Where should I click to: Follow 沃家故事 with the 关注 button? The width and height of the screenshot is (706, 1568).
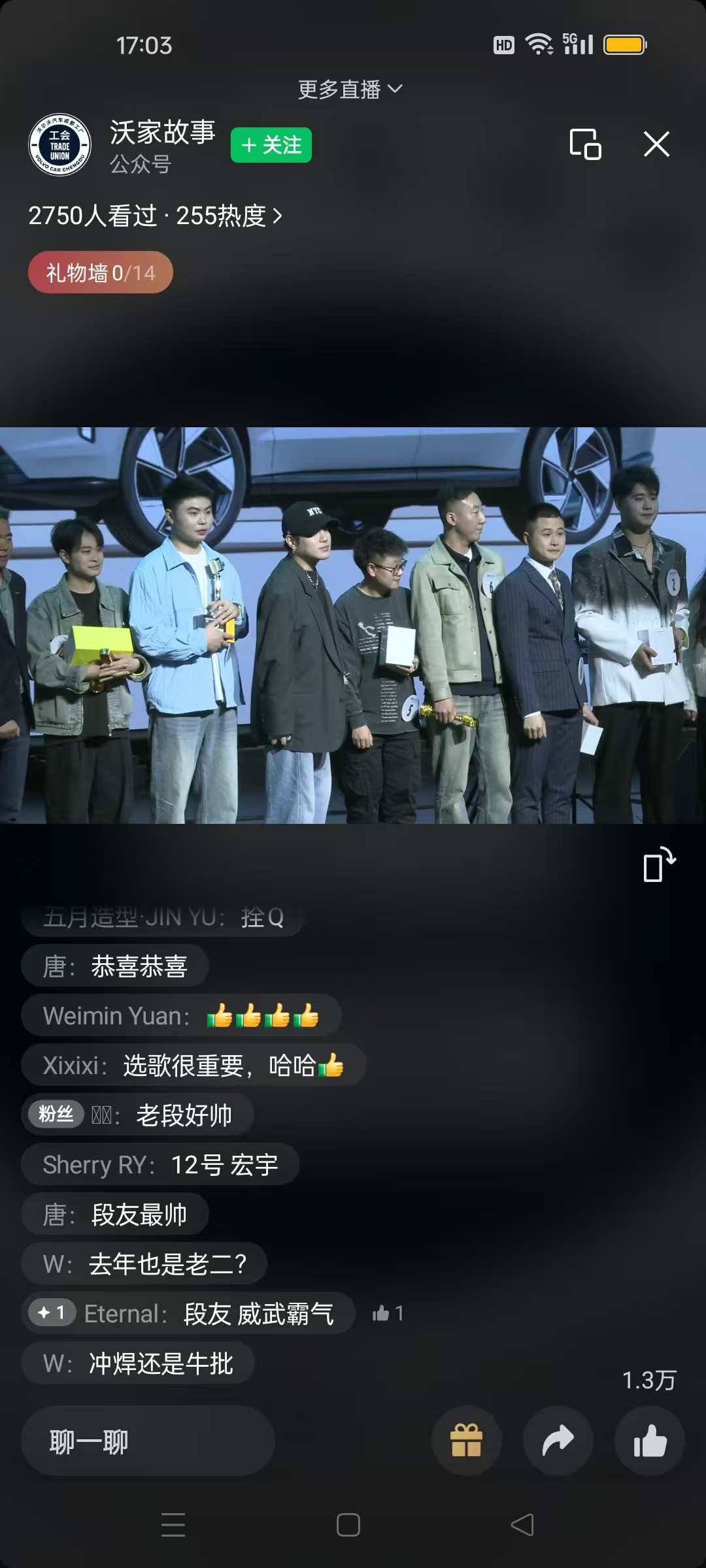tap(271, 145)
